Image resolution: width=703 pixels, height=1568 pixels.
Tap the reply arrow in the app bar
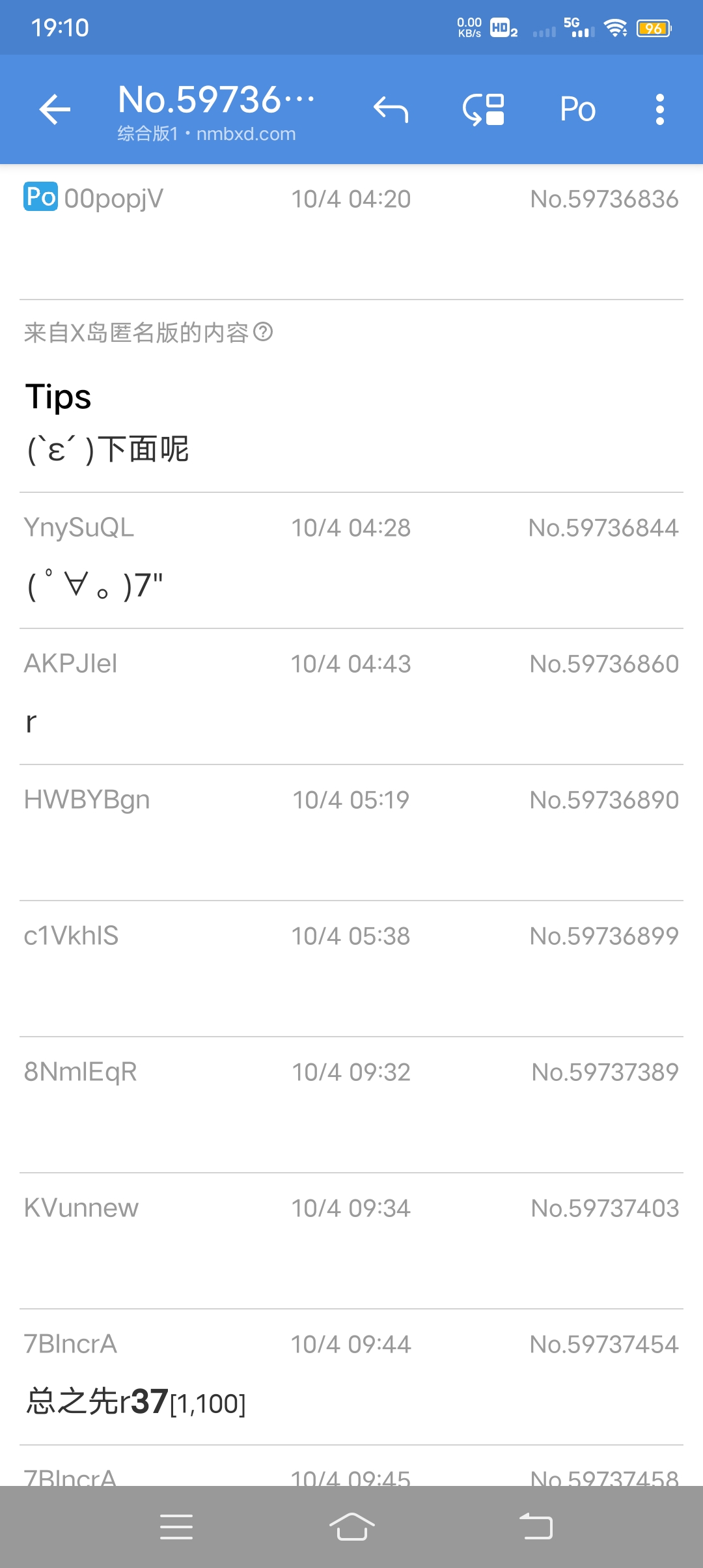(391, 109)
